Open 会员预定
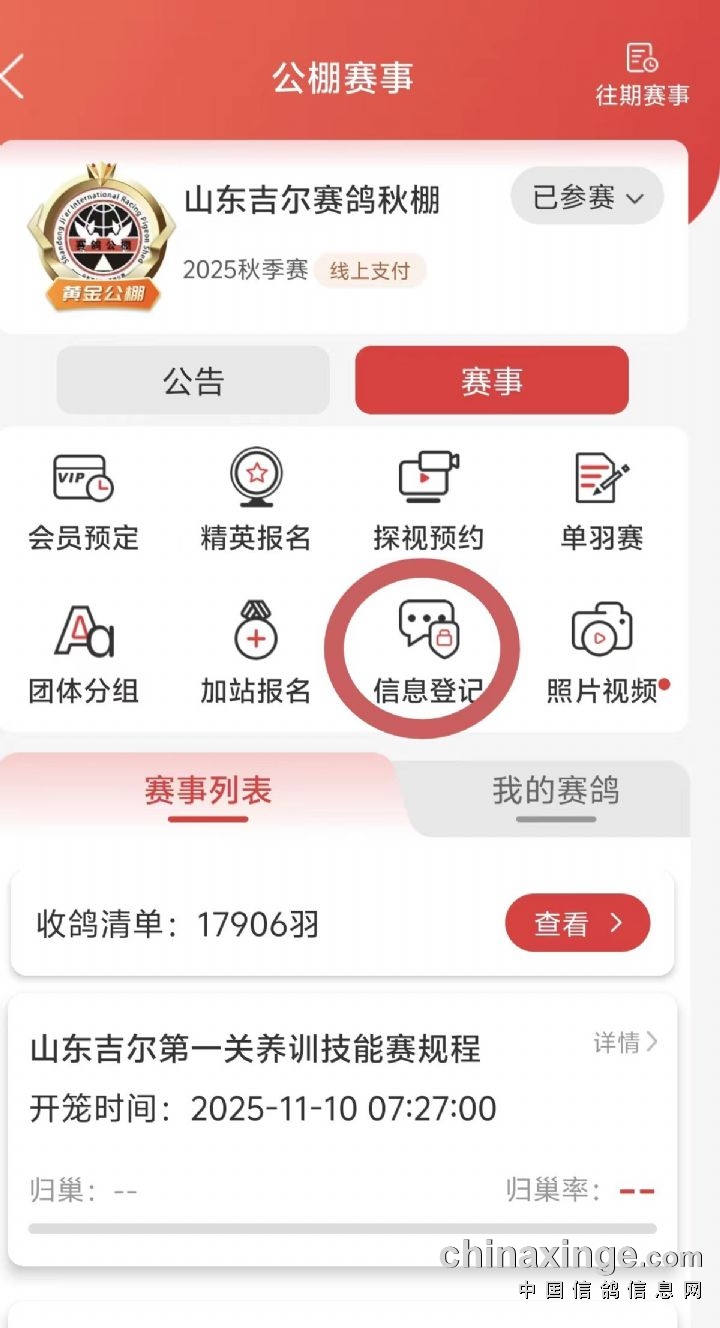 pyautogui.click(x=83, y=502)
